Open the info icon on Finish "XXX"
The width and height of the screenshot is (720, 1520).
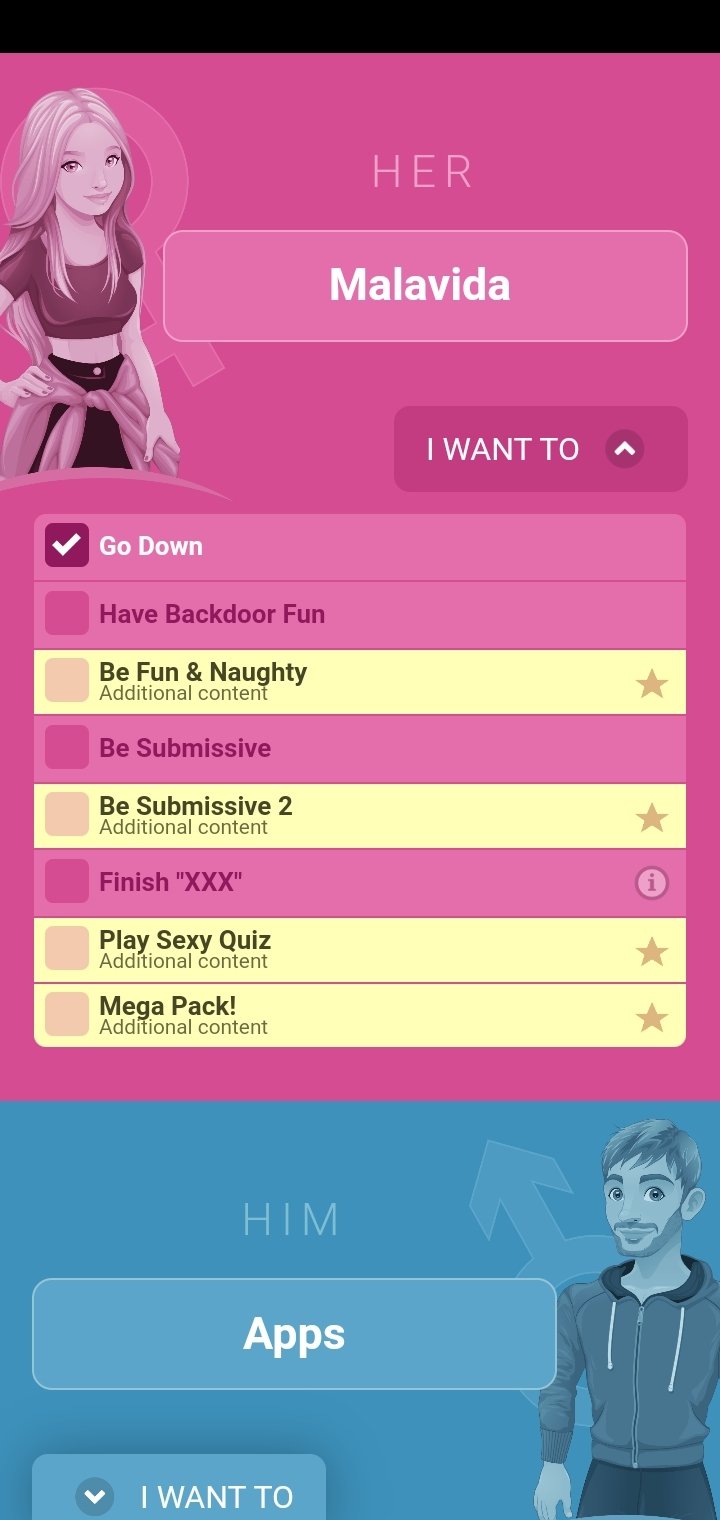652,883
